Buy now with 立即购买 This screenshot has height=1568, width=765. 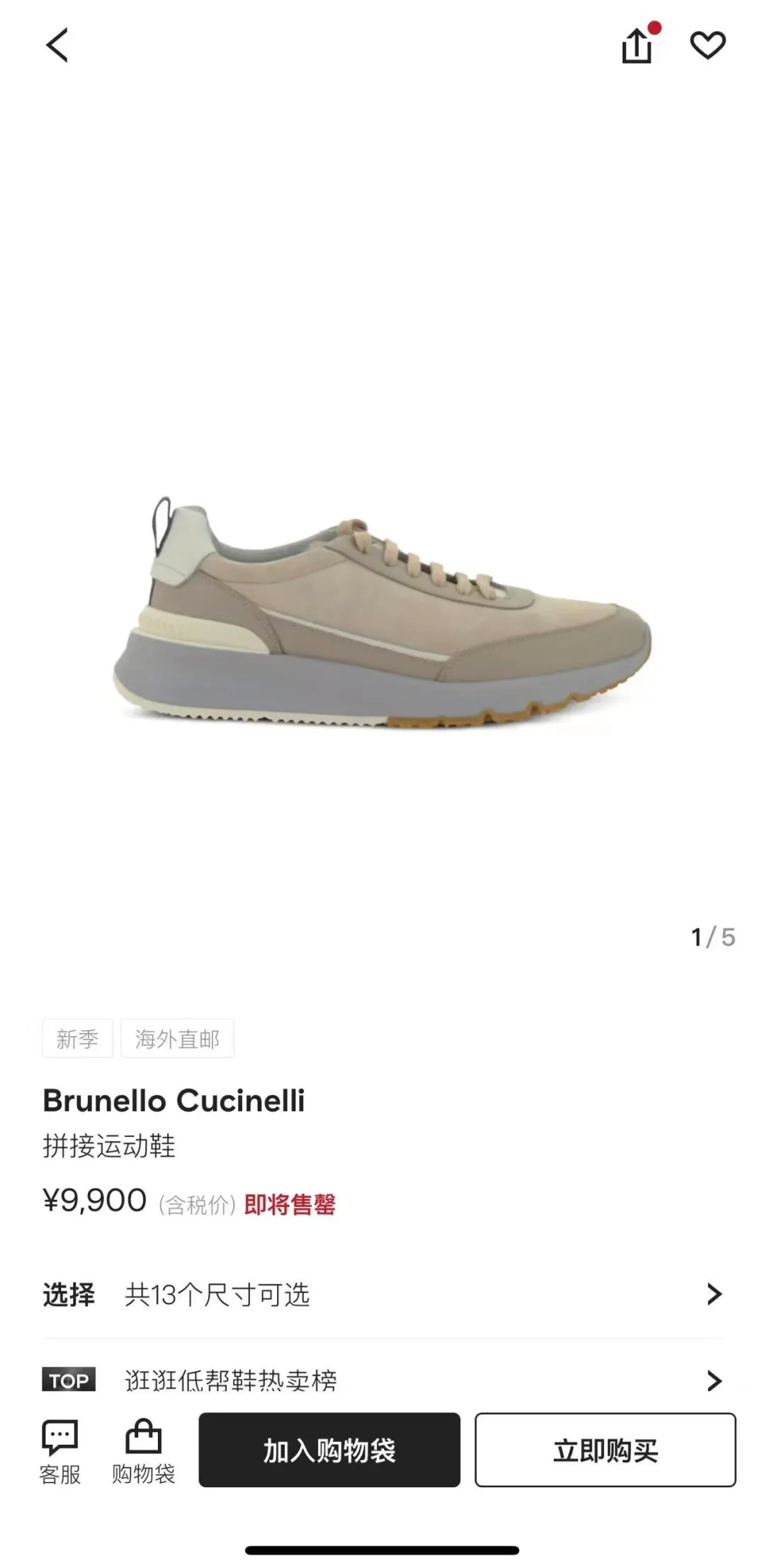coord(606,1450)
